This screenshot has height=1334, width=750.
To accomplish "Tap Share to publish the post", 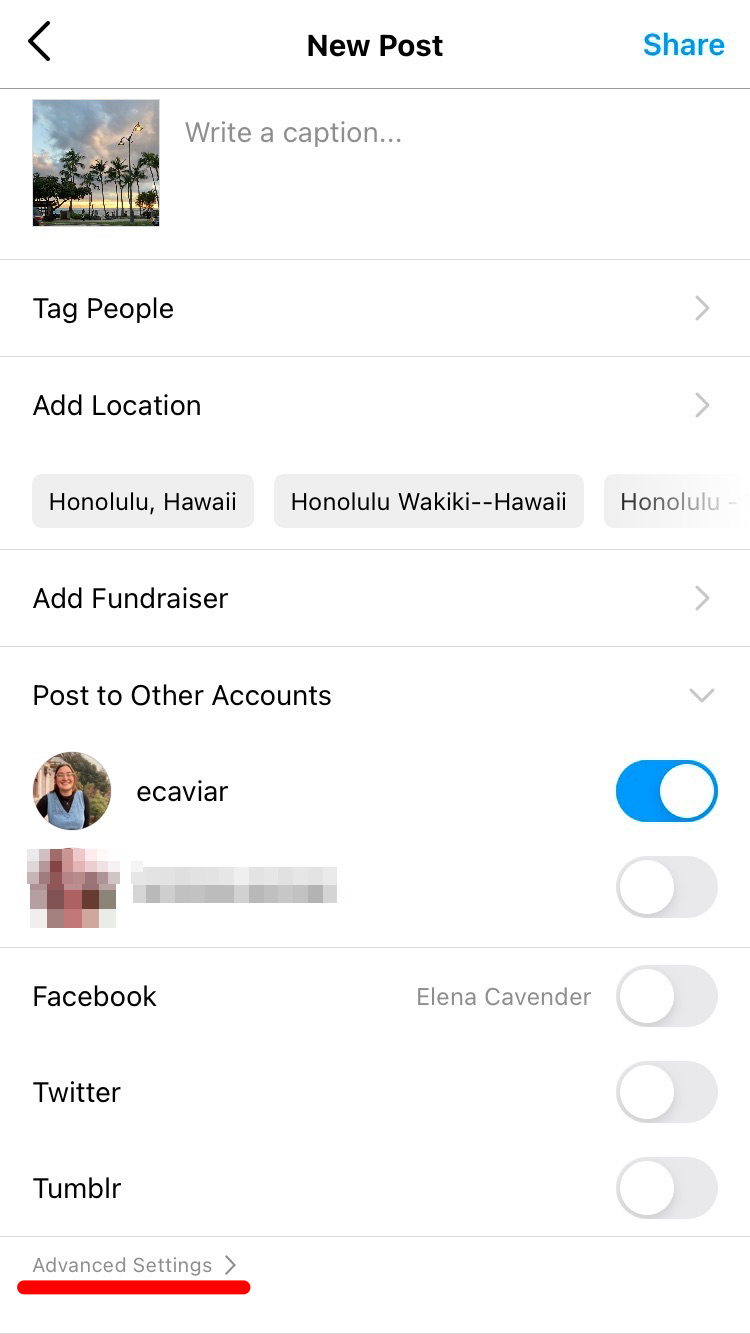I will tap(684, 45).
